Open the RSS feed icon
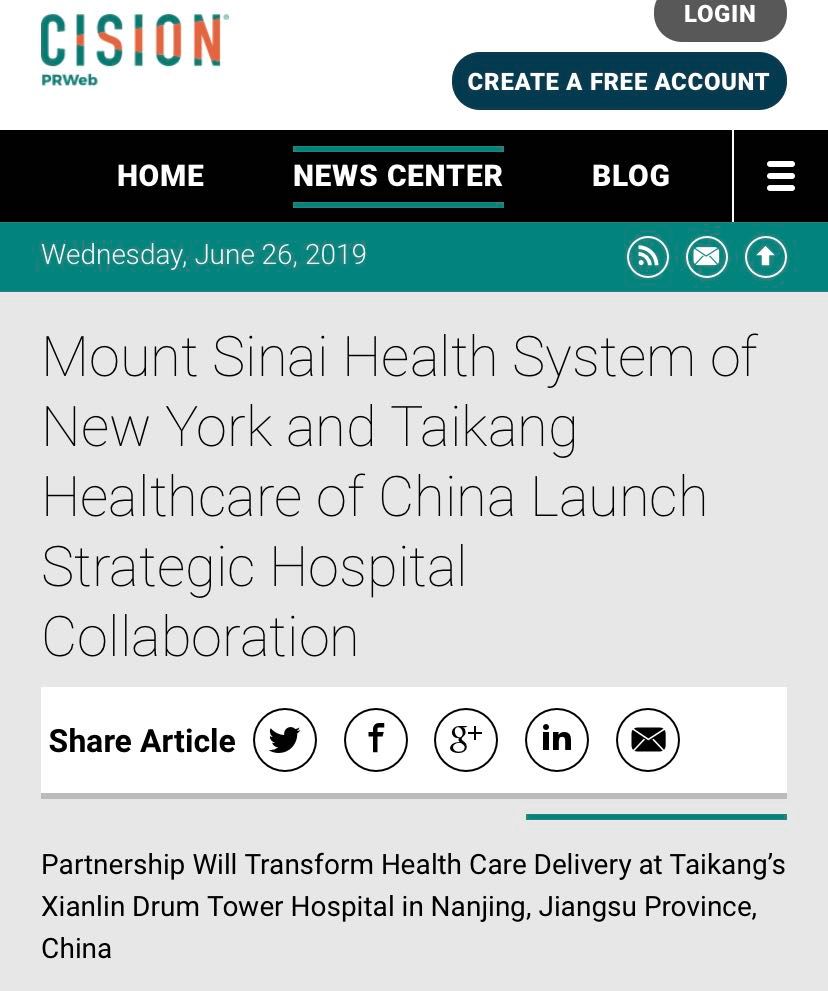Image resolution: width=828 pixels, height=991 pixels. point(648,257)
